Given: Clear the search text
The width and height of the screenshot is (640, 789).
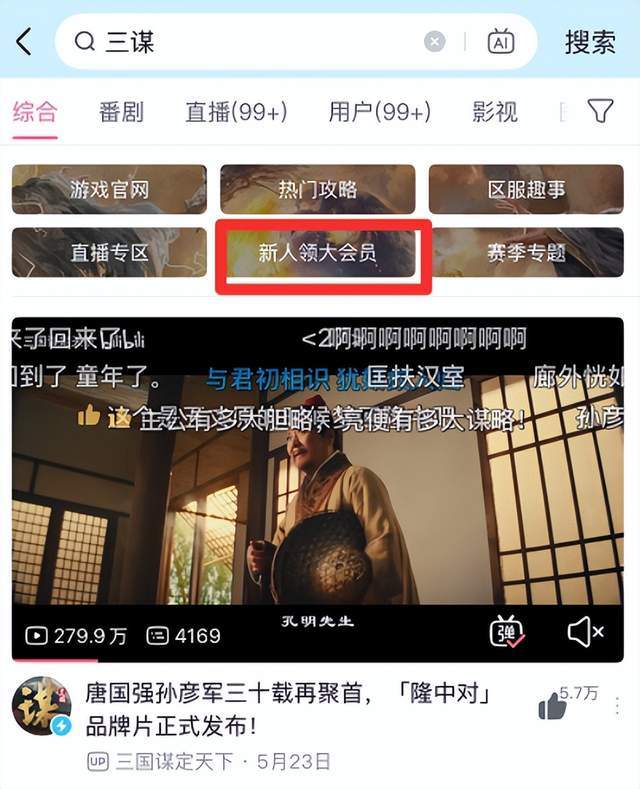Looking at the screenshot, I should point(434,41).
